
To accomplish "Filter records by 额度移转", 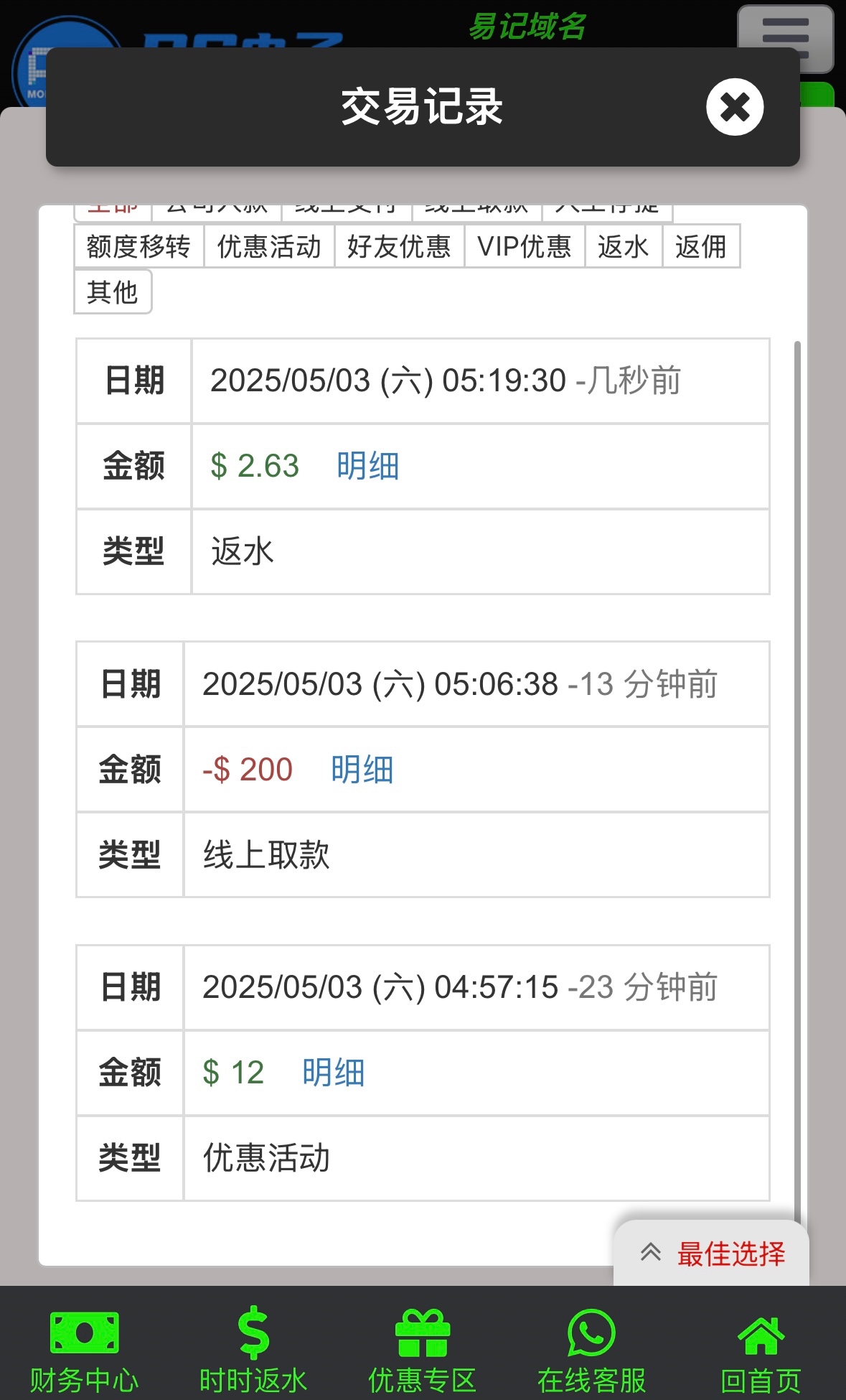I will pos(138,246).
